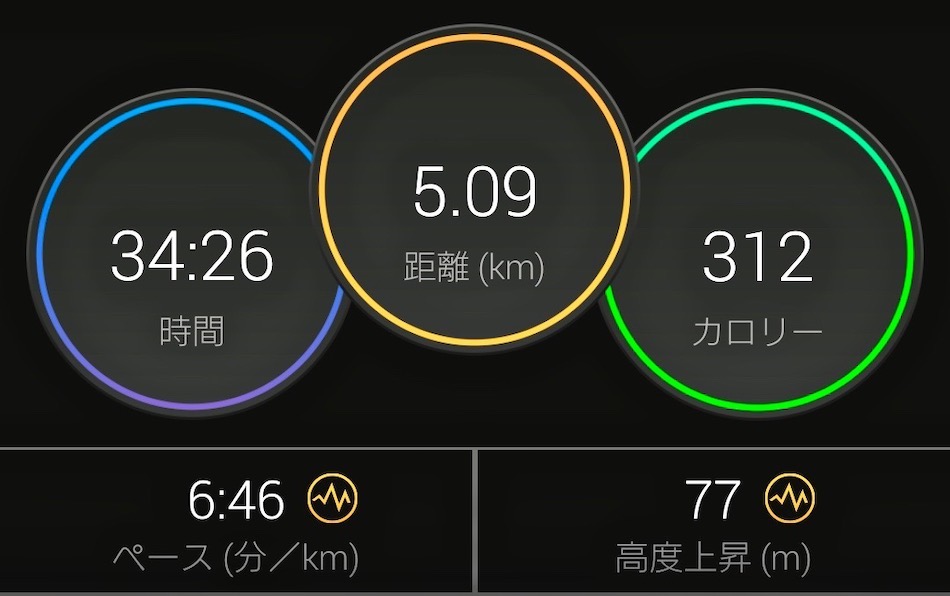Open the elevation gain chart icon
The width and height of the screenshot is (950, 596).
(x=790, y=499)
